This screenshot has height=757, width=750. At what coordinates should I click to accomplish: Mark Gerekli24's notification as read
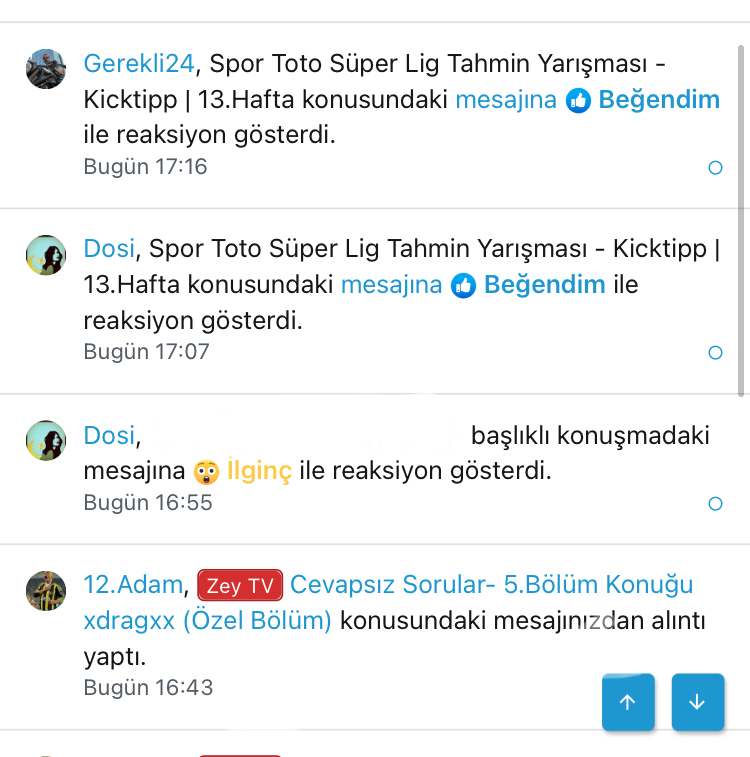715,168
